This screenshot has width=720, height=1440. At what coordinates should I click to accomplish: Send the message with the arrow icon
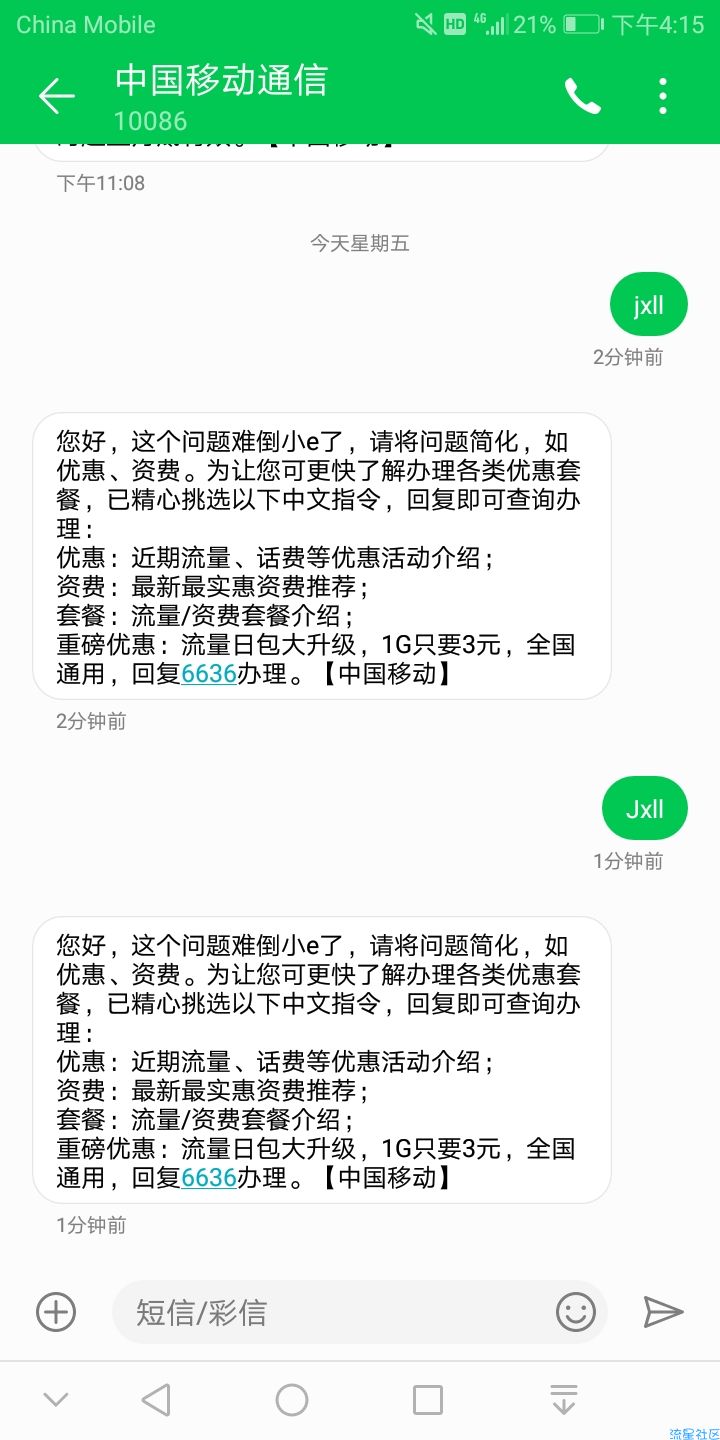click(x=662, y=1311)
